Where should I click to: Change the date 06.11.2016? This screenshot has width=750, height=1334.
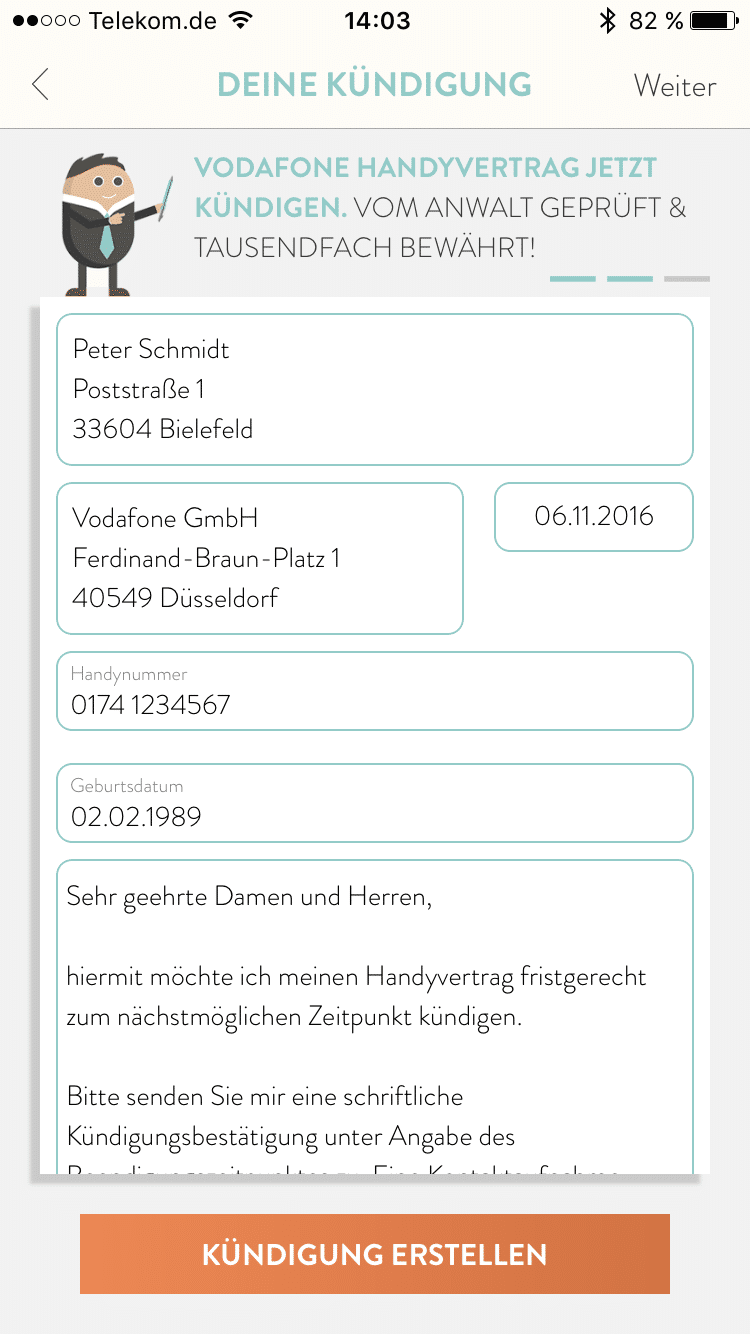(x=593, y=516)
